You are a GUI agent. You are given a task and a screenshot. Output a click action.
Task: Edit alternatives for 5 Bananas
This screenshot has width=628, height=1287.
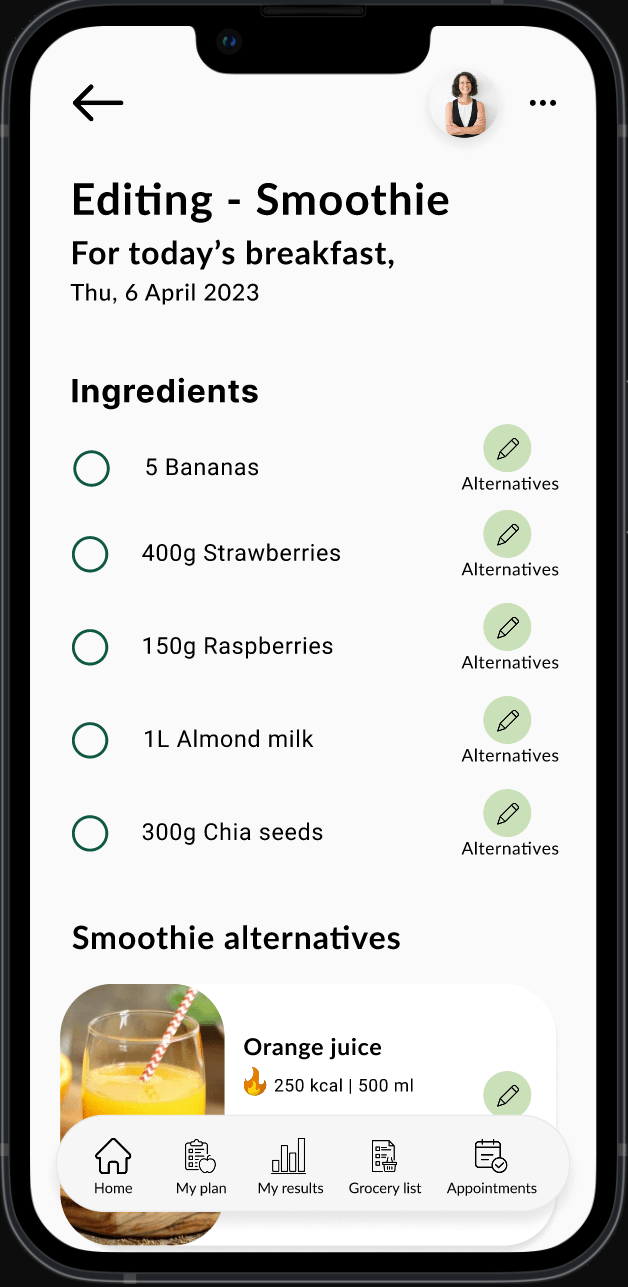507,450
